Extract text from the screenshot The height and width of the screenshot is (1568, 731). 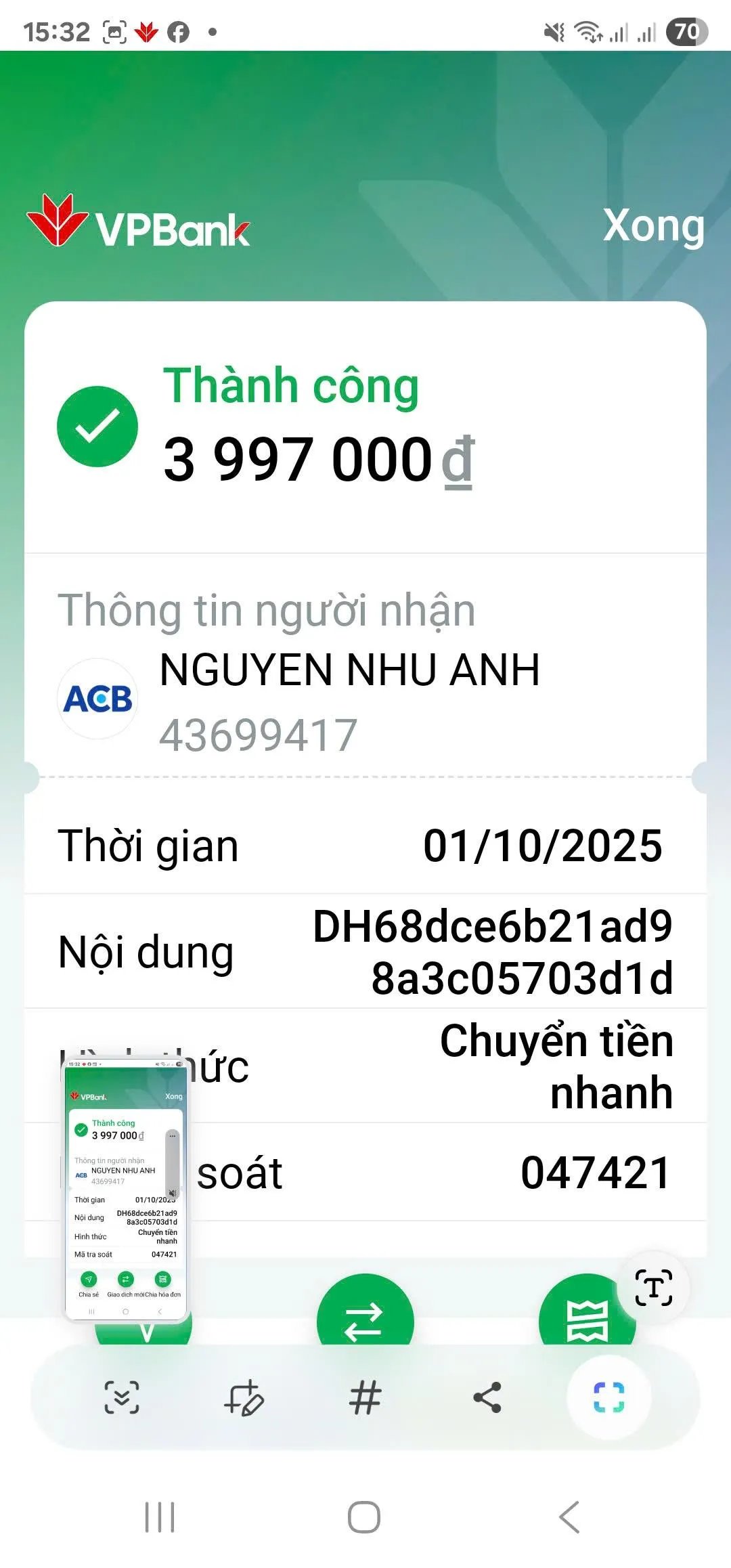[653, 1288]
